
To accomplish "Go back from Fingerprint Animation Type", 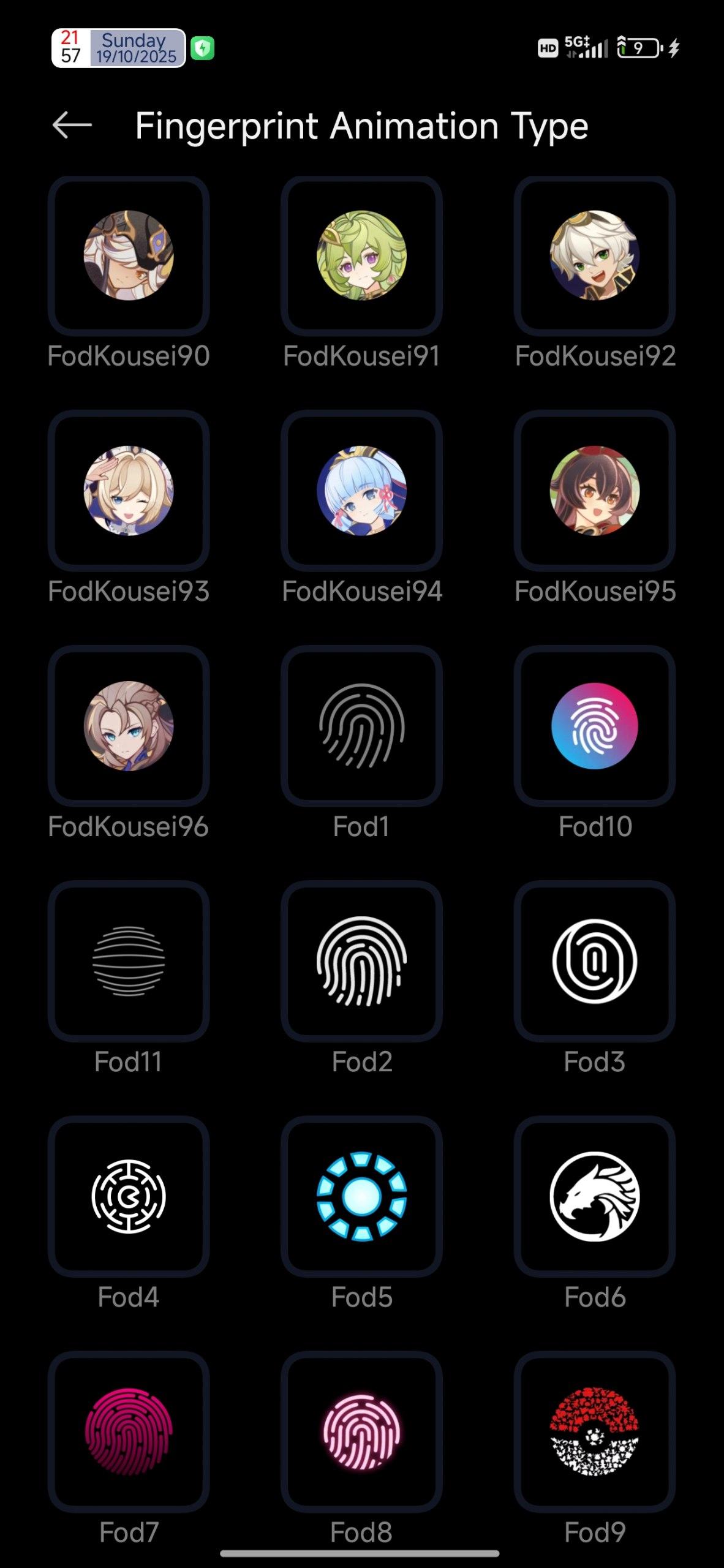I will [72, 126].
